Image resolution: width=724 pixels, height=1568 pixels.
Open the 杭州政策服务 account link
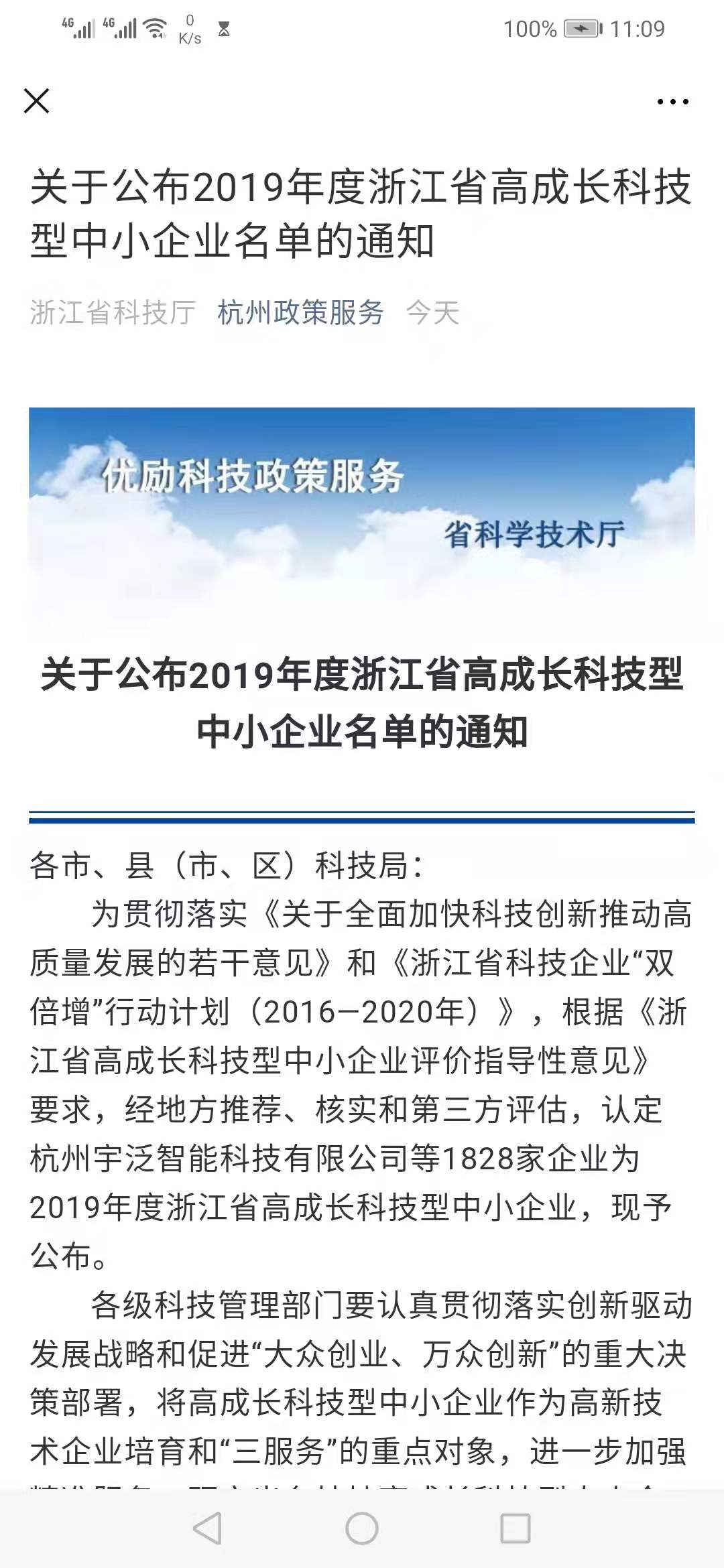pos(300,313)
